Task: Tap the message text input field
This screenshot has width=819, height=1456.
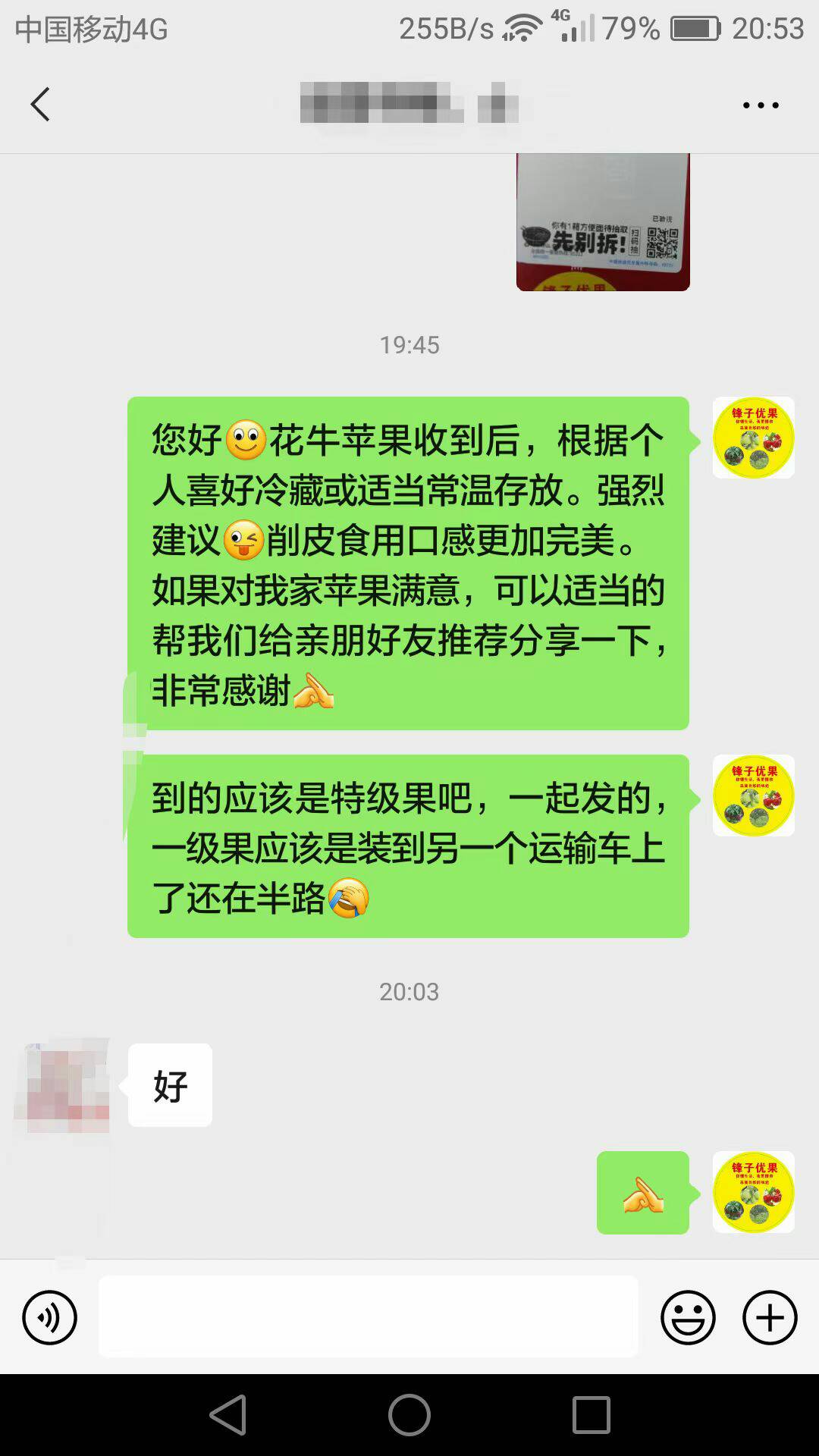Action: click(x=368, y=1317)
